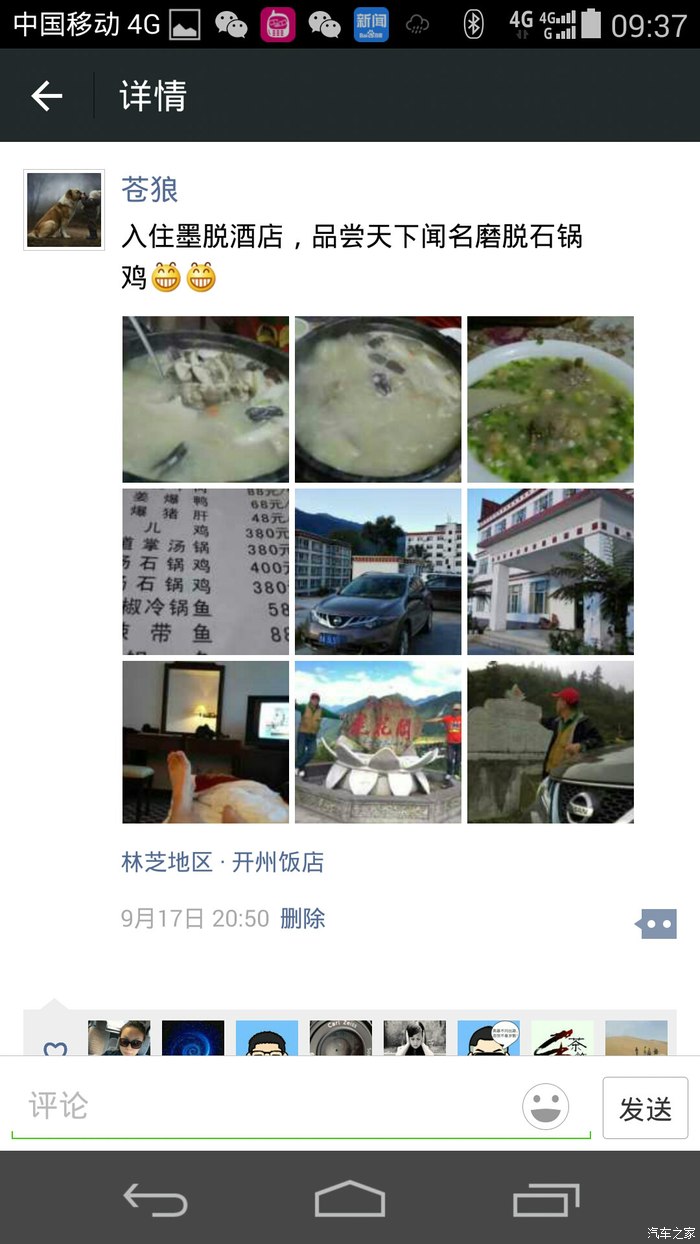Go to the Android home screen
Viewport: 700px width, 1244px height.
[350, 1198]
